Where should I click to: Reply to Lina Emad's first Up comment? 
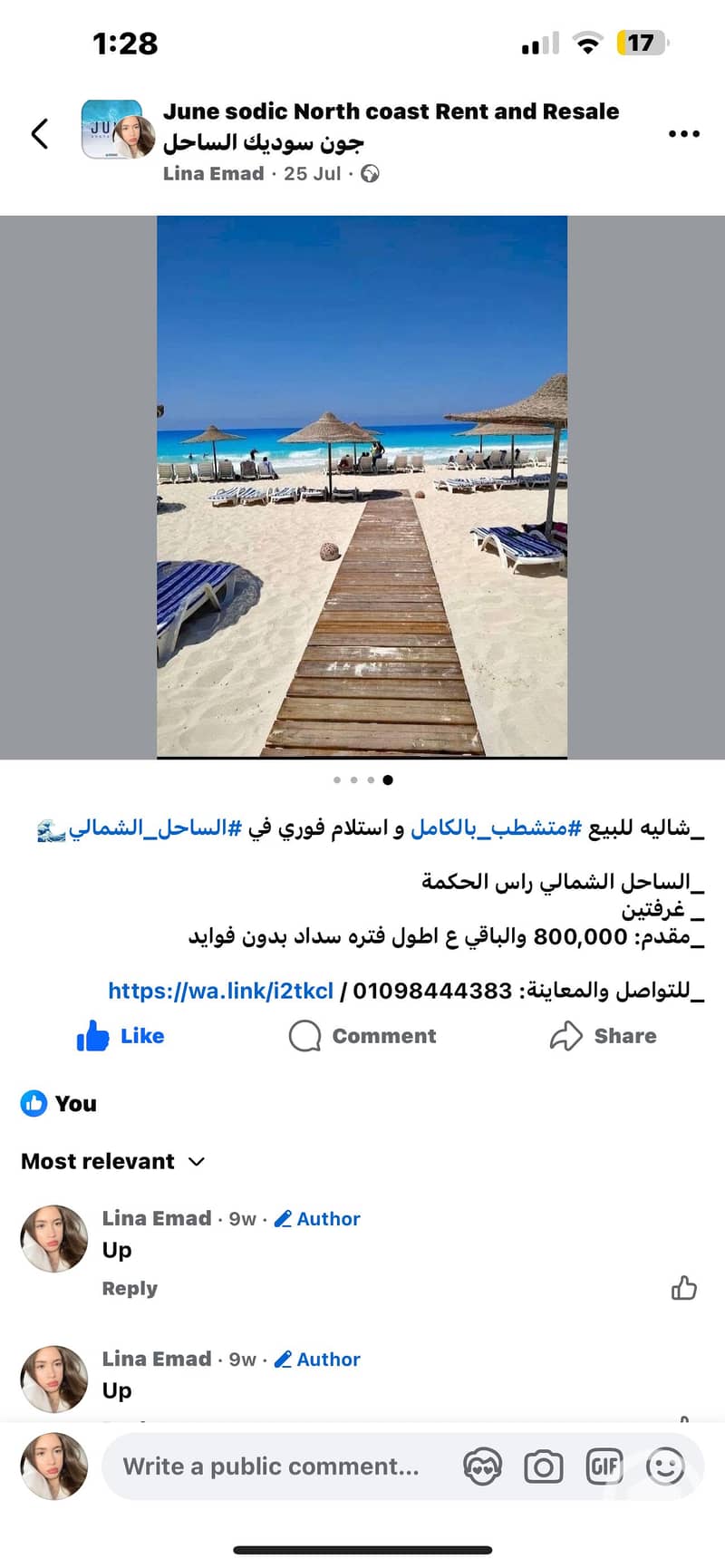point(130,1289)
